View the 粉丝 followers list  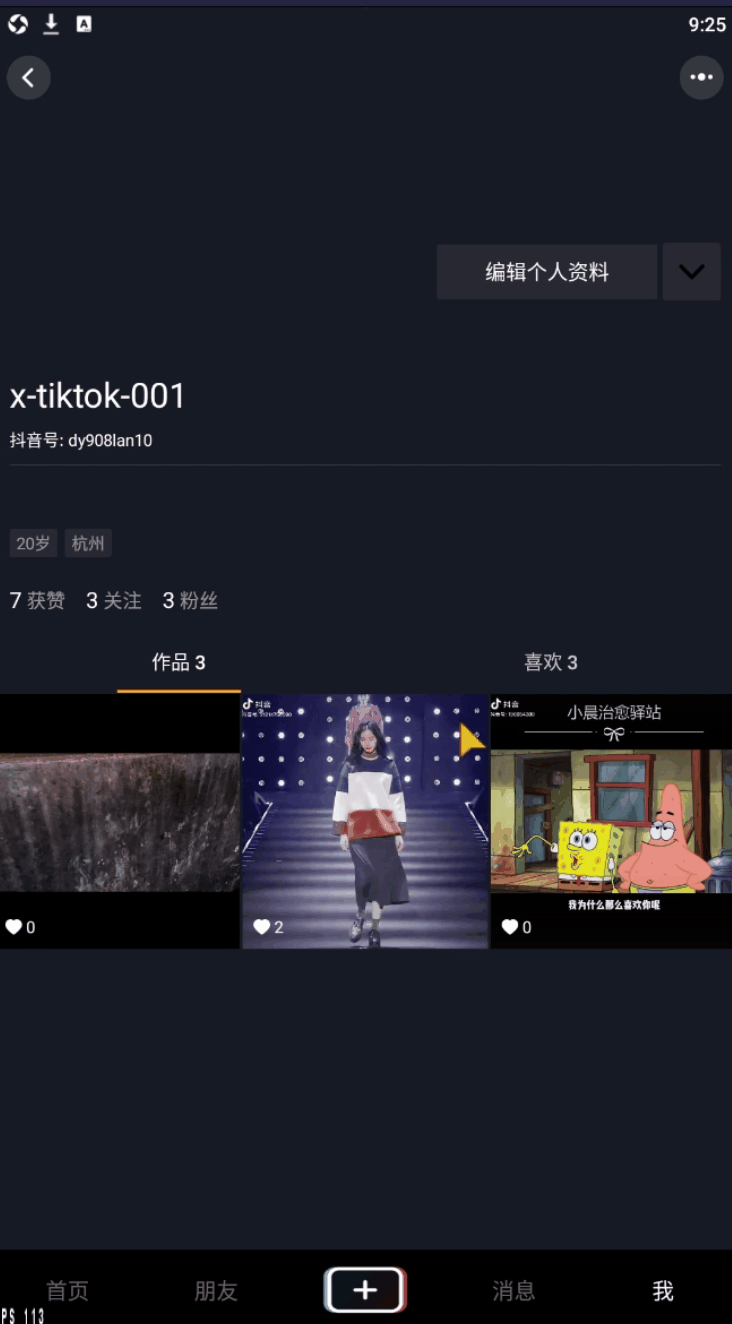coord(189,600)
